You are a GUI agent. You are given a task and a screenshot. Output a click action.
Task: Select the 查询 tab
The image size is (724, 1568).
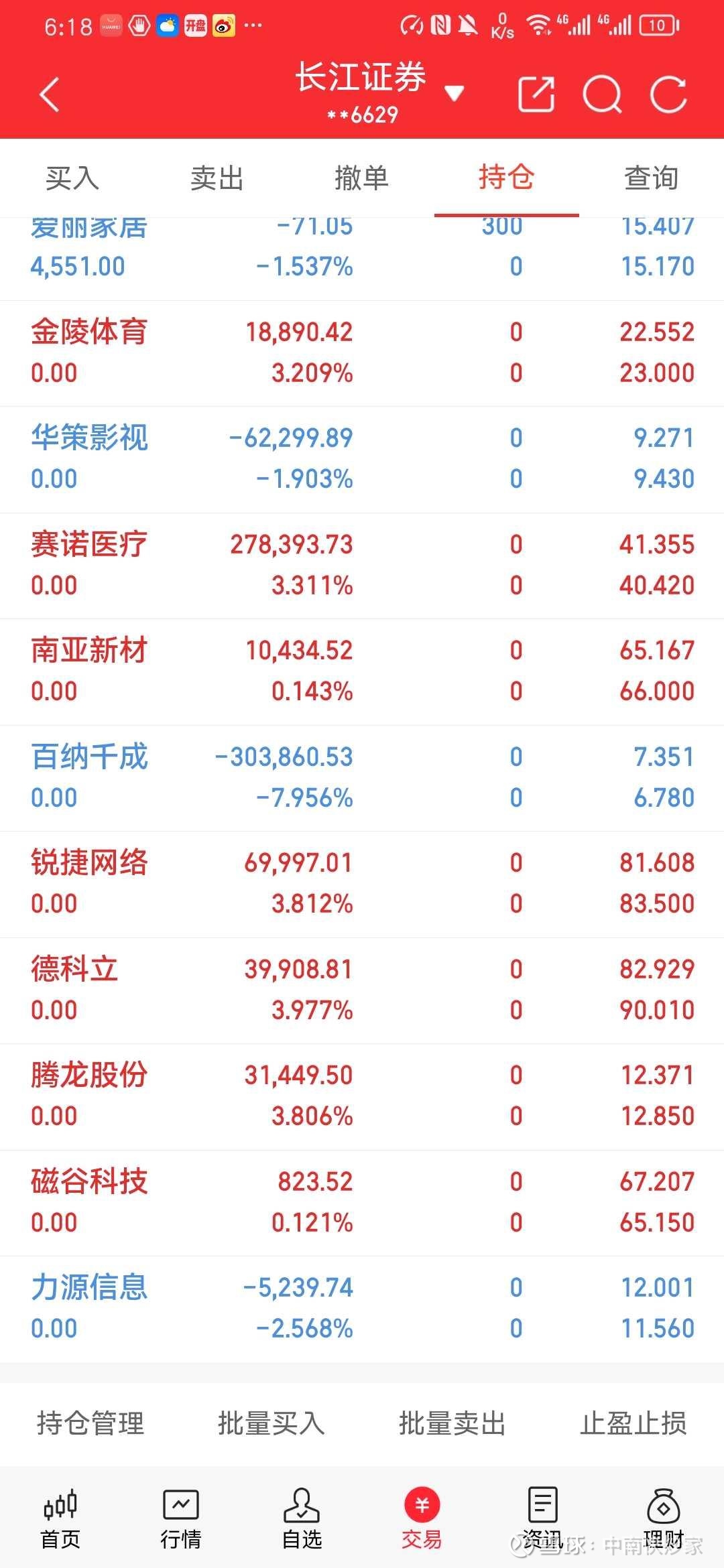coord(652,178)
